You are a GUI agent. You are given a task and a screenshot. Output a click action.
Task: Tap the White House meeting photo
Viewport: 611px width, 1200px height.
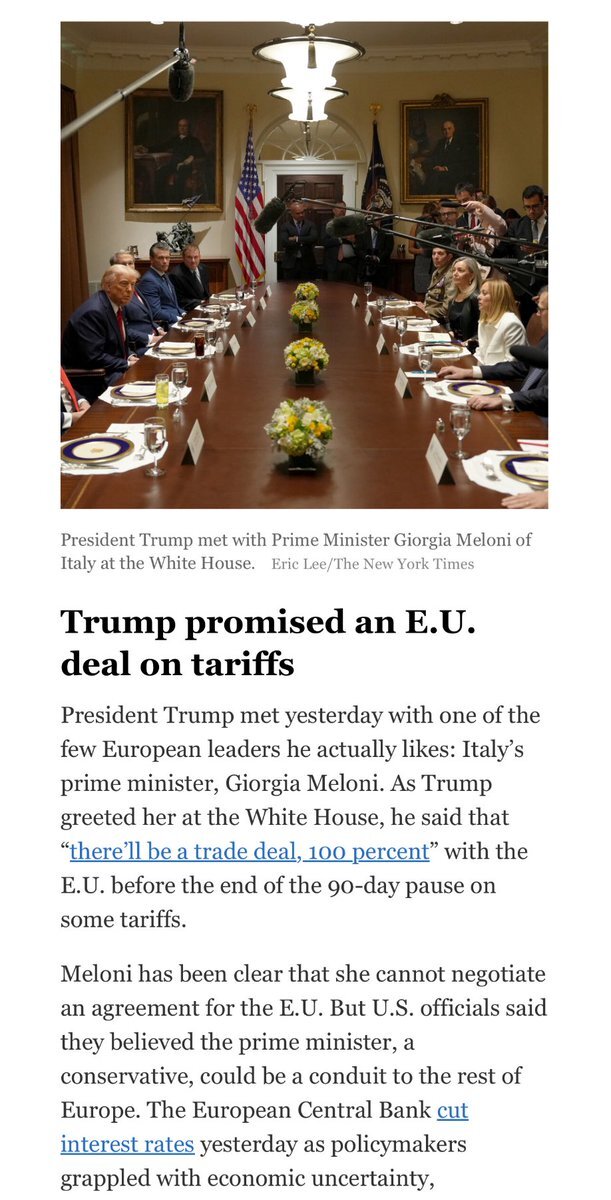click(304, 265)
